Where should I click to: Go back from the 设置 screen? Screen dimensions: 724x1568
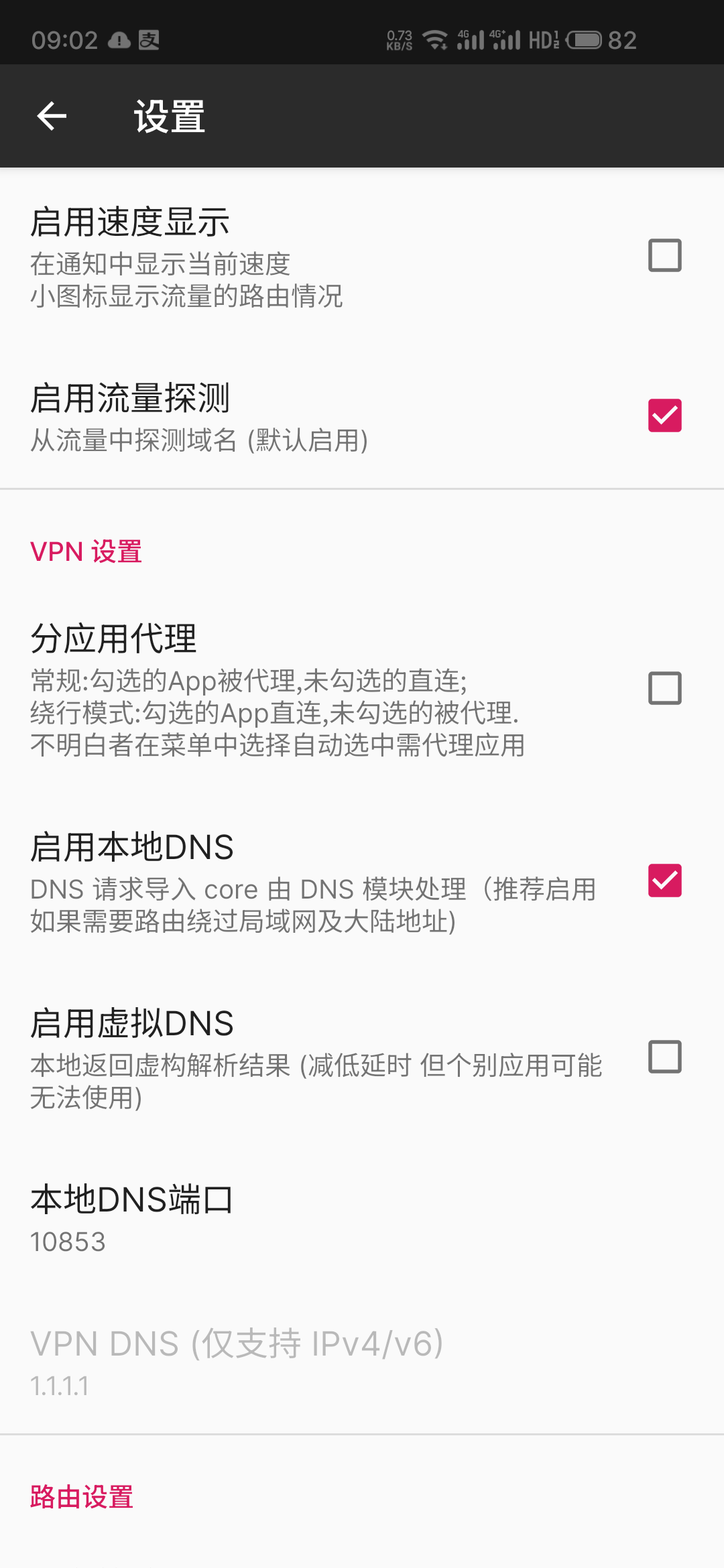pyautogui.click(x=52, y=117)
